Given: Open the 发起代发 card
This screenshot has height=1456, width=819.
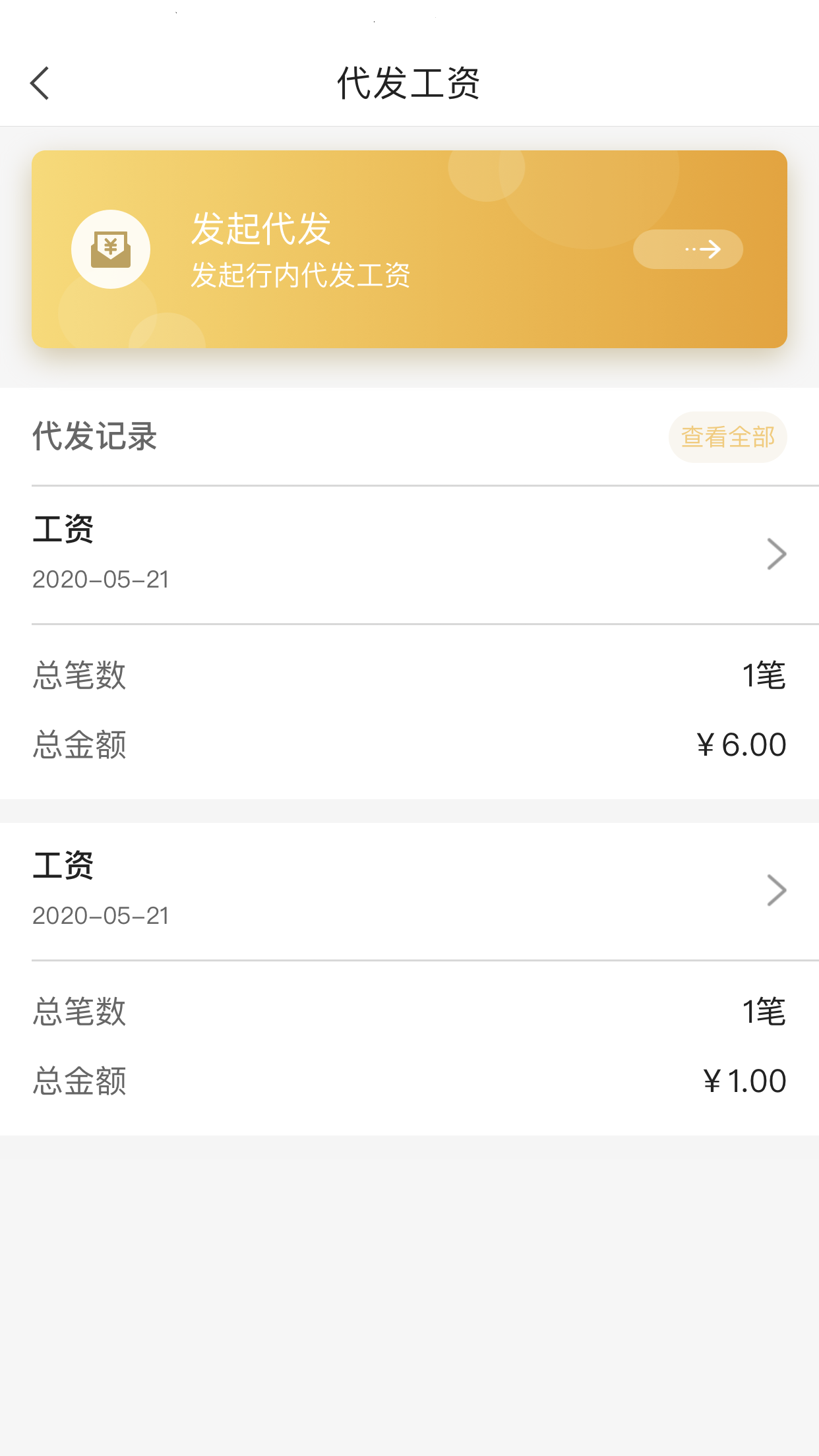Looking at the screenshot, I should 409,249.
